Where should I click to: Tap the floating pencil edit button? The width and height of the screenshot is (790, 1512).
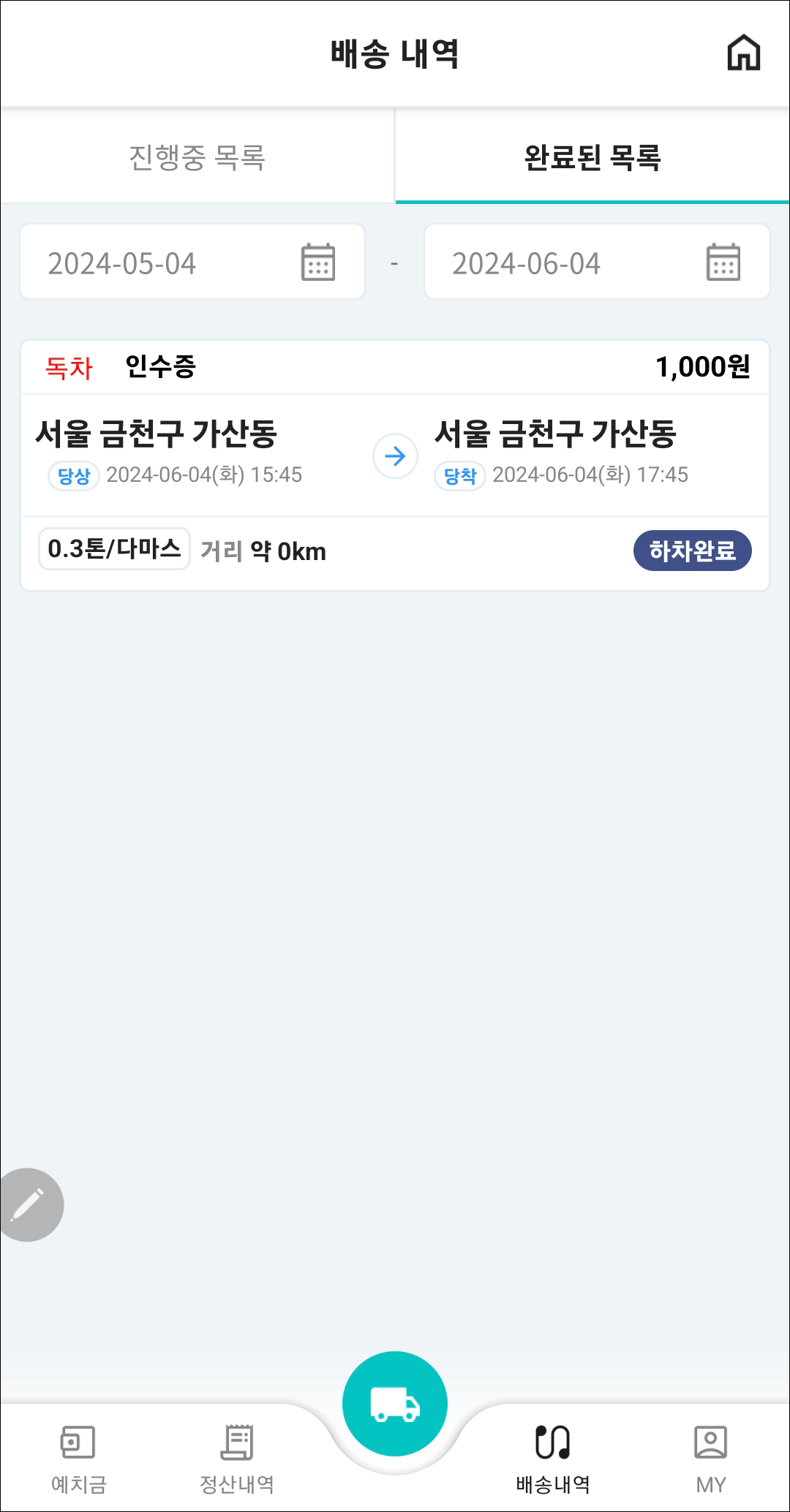[29, 1204]
